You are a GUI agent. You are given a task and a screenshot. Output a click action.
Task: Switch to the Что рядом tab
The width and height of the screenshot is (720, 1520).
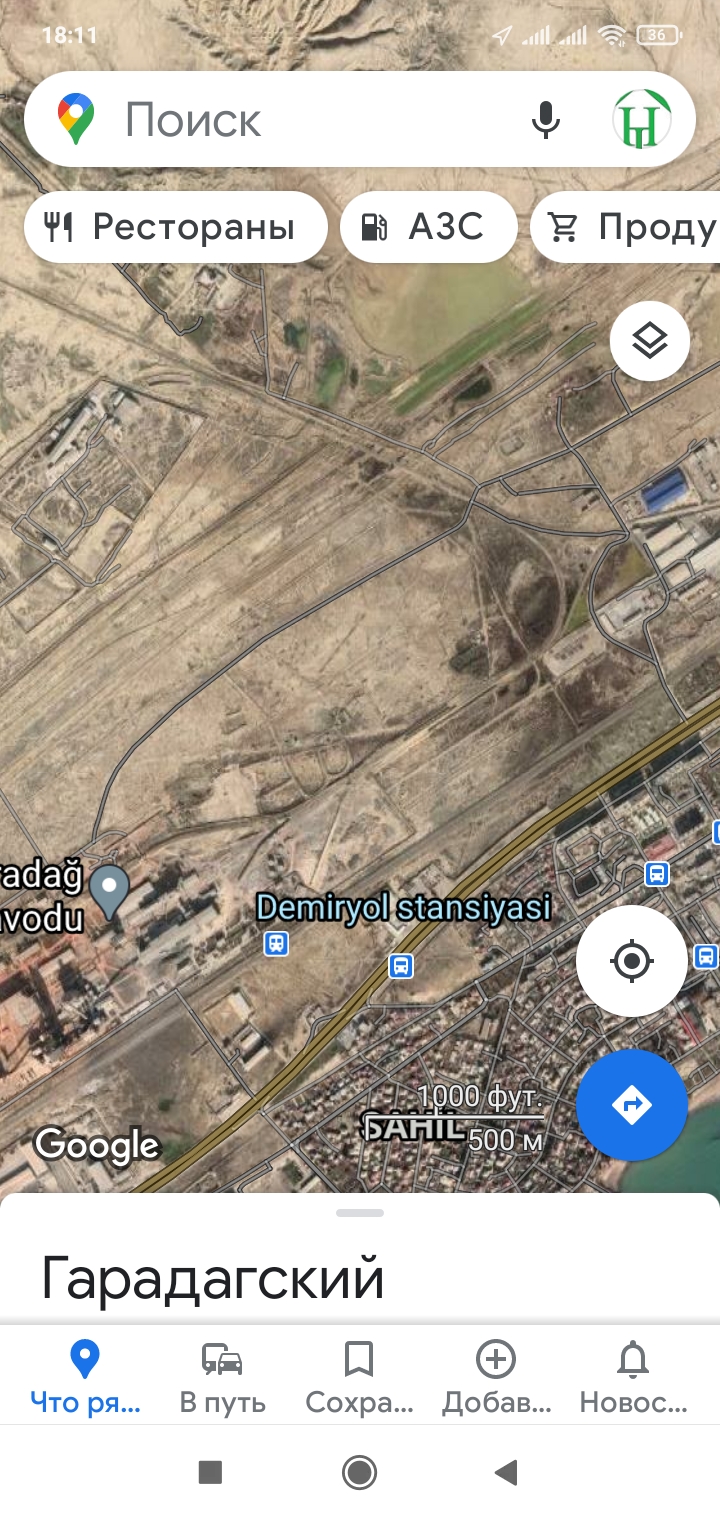(85, 1378)
